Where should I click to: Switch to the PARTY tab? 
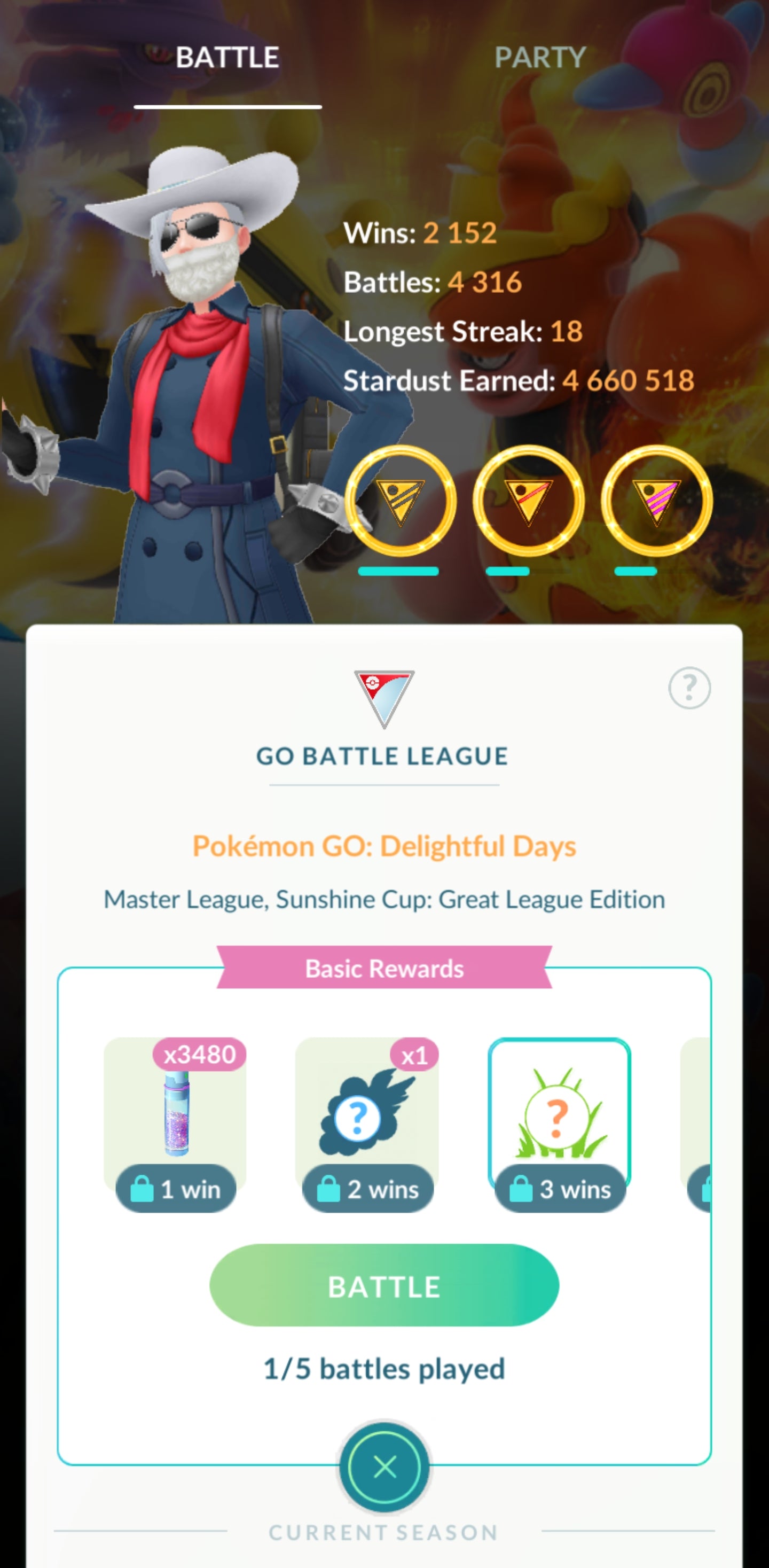click(x=540, y=57)
